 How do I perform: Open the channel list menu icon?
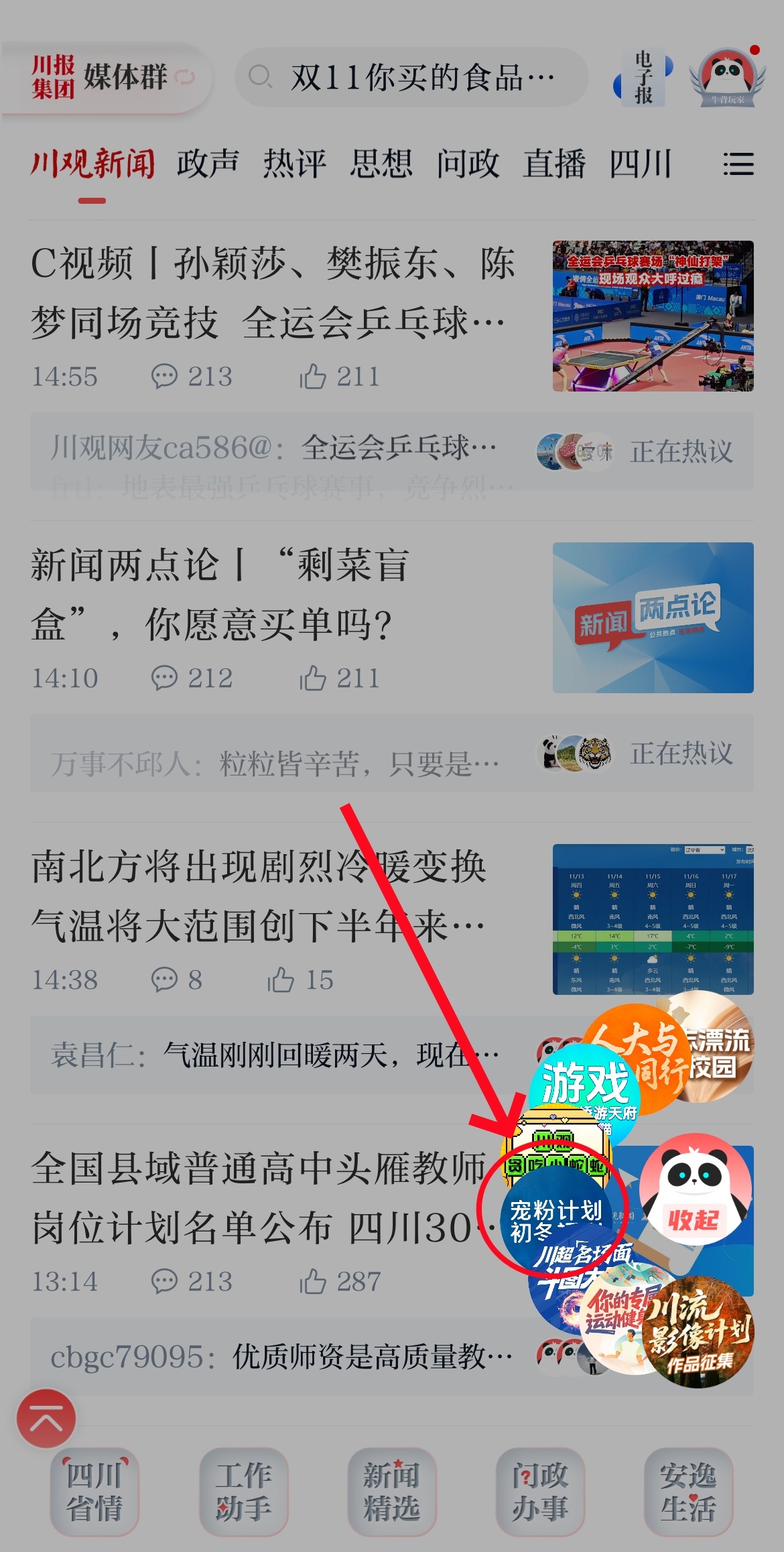(x=738, y=164)
